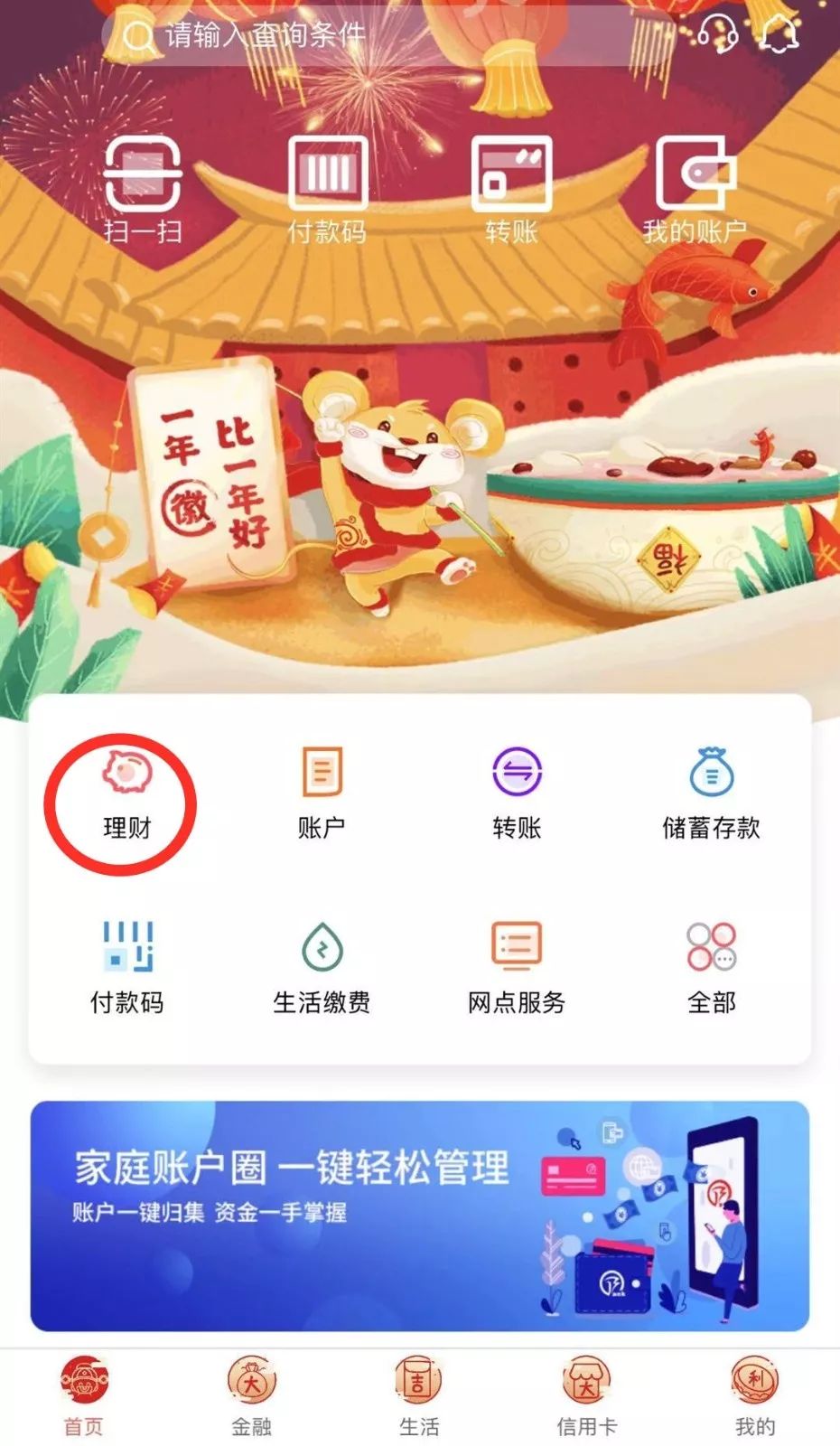Switch to the 生活 tab

click(x=419, y=1396)
